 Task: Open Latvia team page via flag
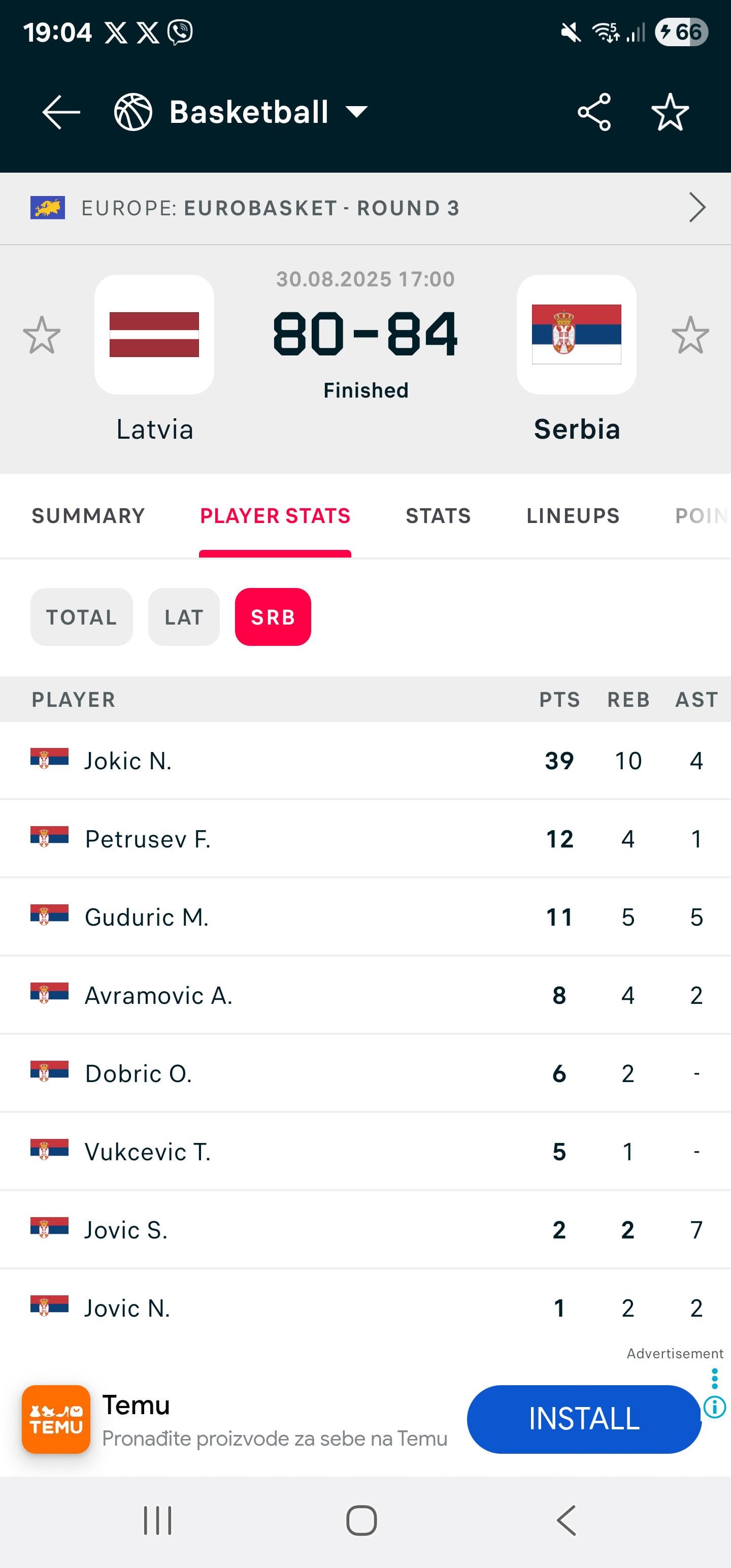click(x=154, y=334)
